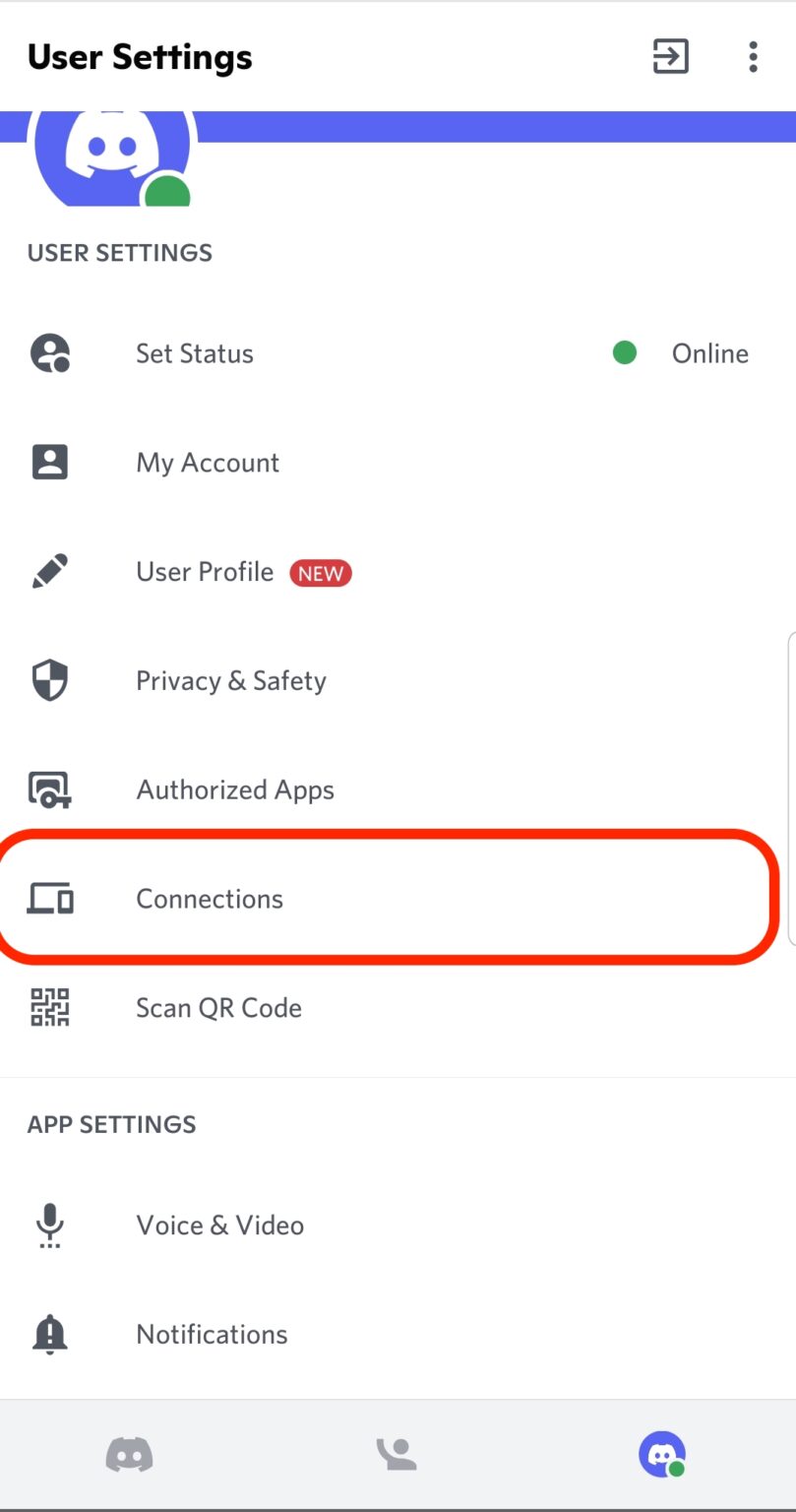The image size is (796, 1512).
Task: Open Authorized Apps
Action: tap(398, 790)
